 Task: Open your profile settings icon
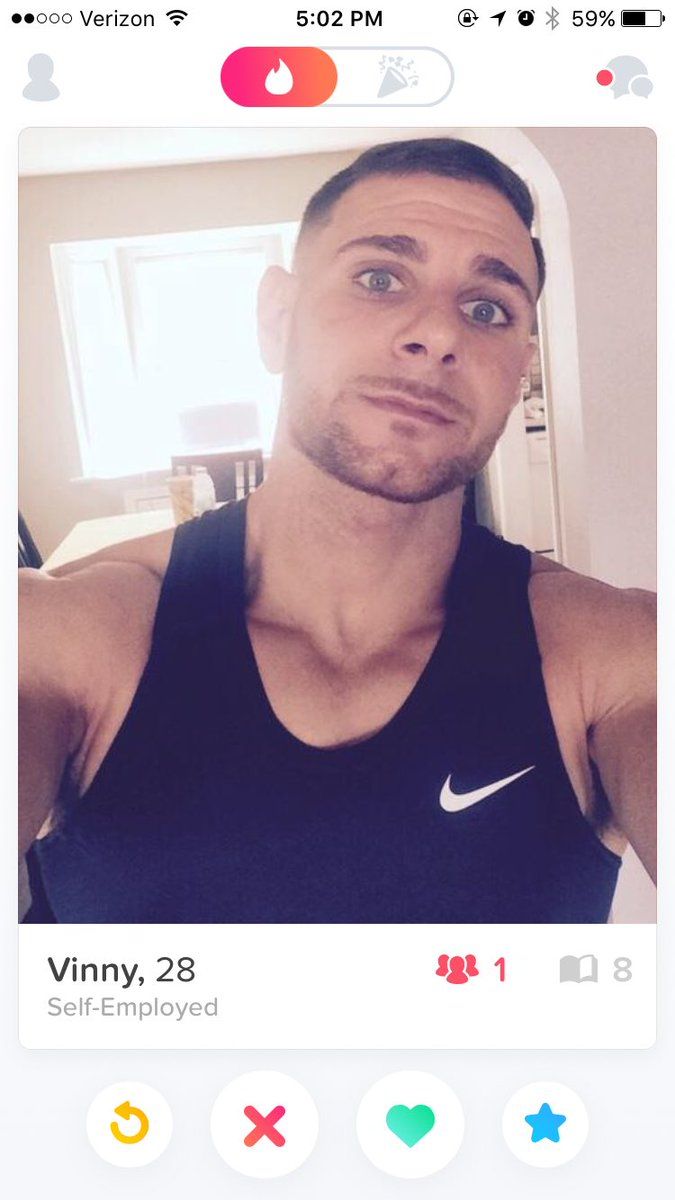pyautogui.click(x=41, y=78)
